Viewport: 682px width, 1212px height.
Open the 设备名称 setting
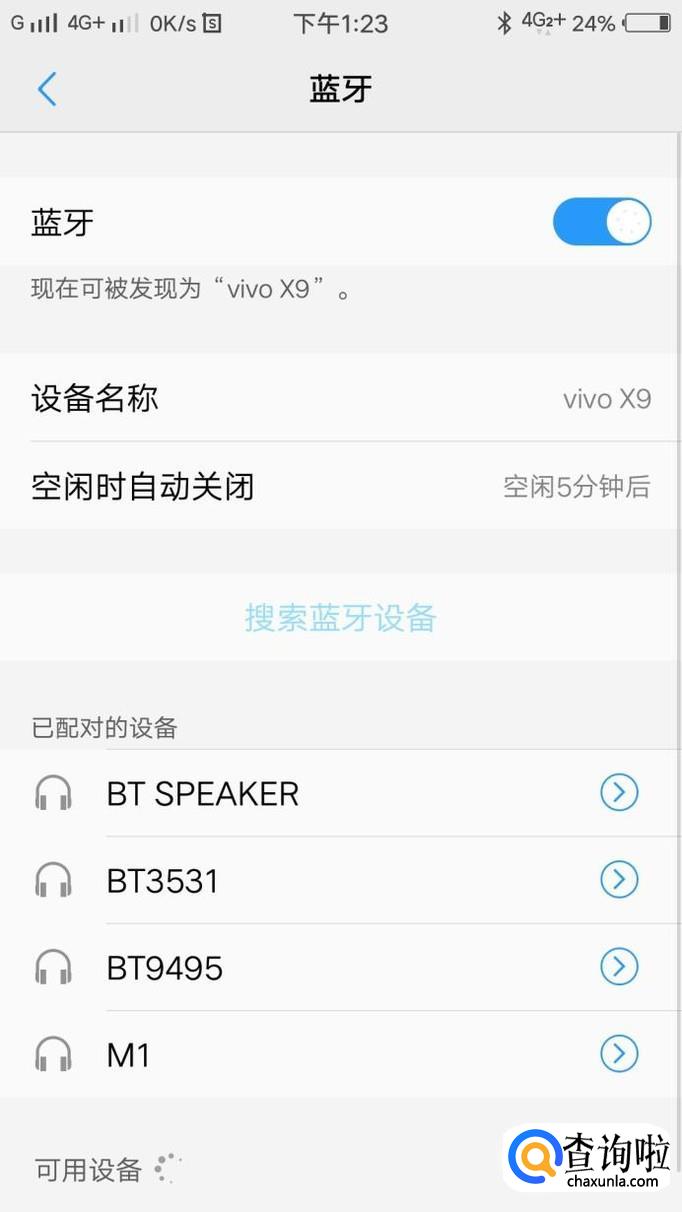point(340,398)
